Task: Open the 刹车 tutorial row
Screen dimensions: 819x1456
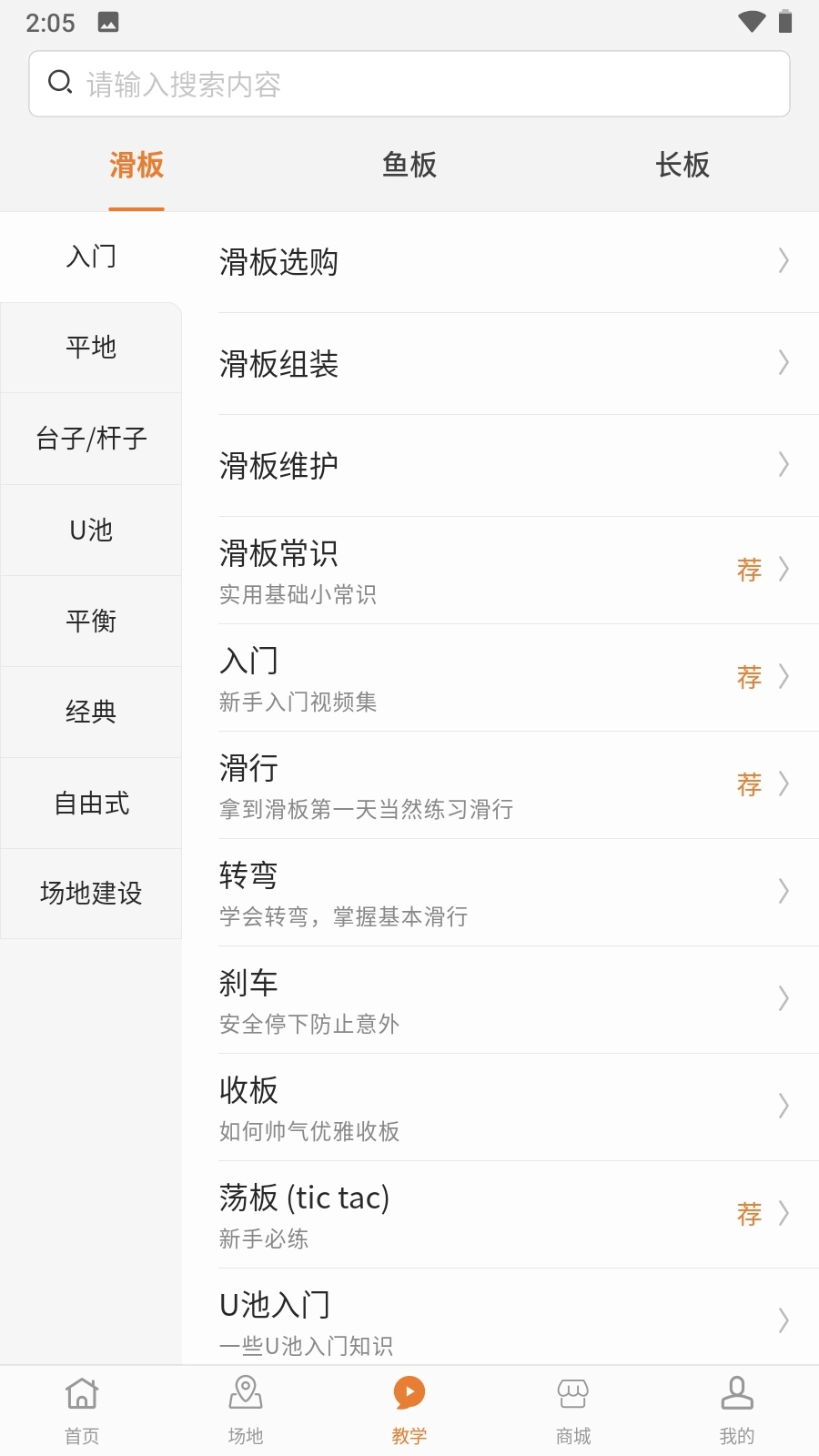Action: [x=500, y=1000]
